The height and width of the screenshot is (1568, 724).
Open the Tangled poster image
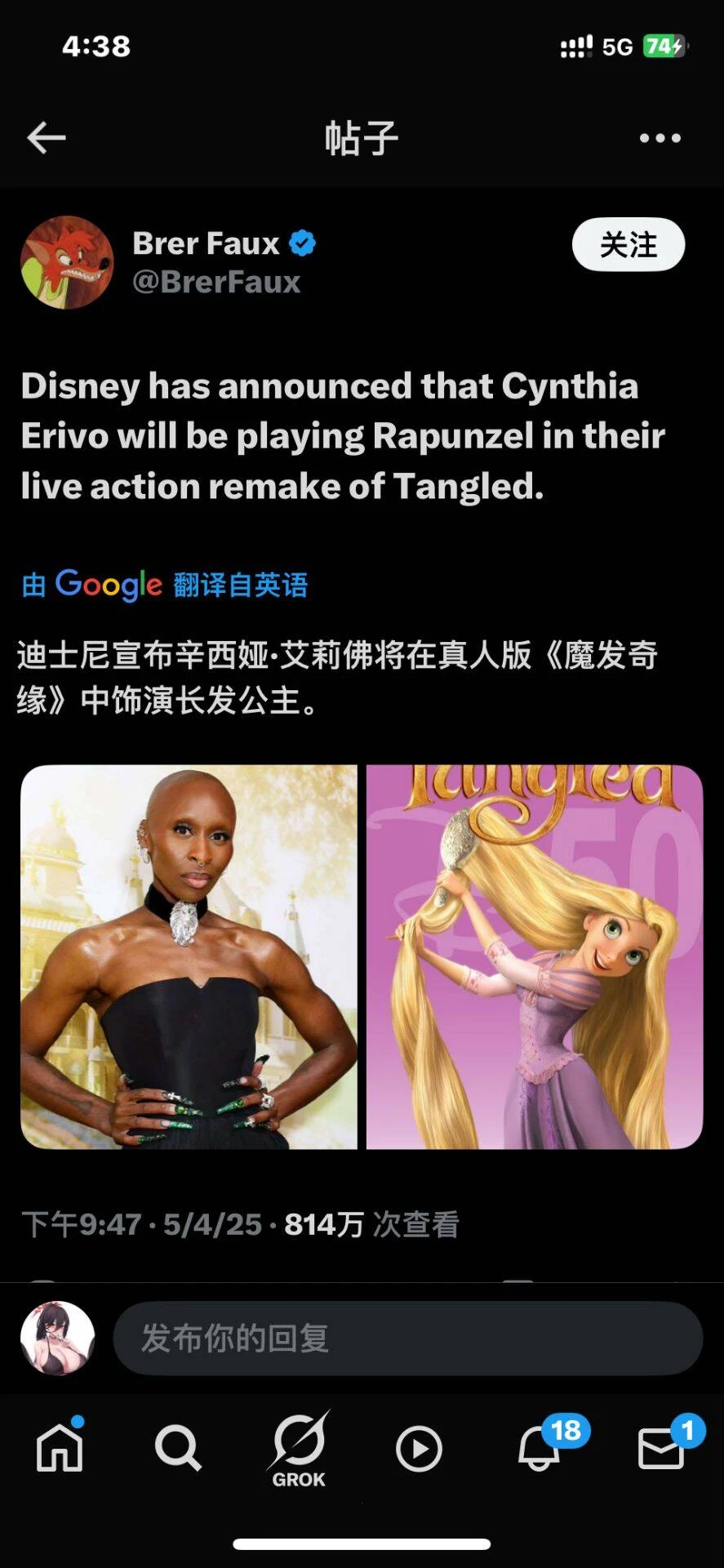[535, 956]
